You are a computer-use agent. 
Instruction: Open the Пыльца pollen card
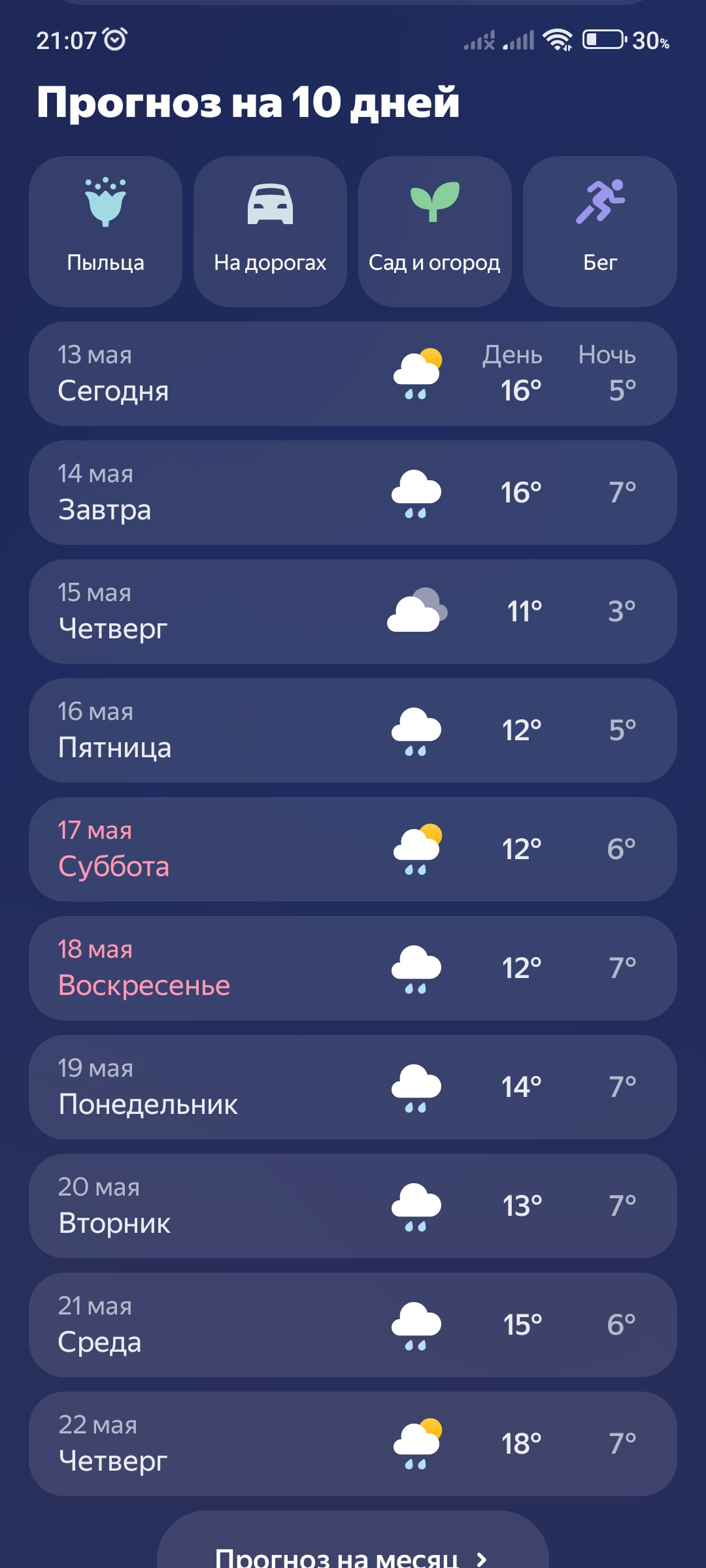pos(105,231)
